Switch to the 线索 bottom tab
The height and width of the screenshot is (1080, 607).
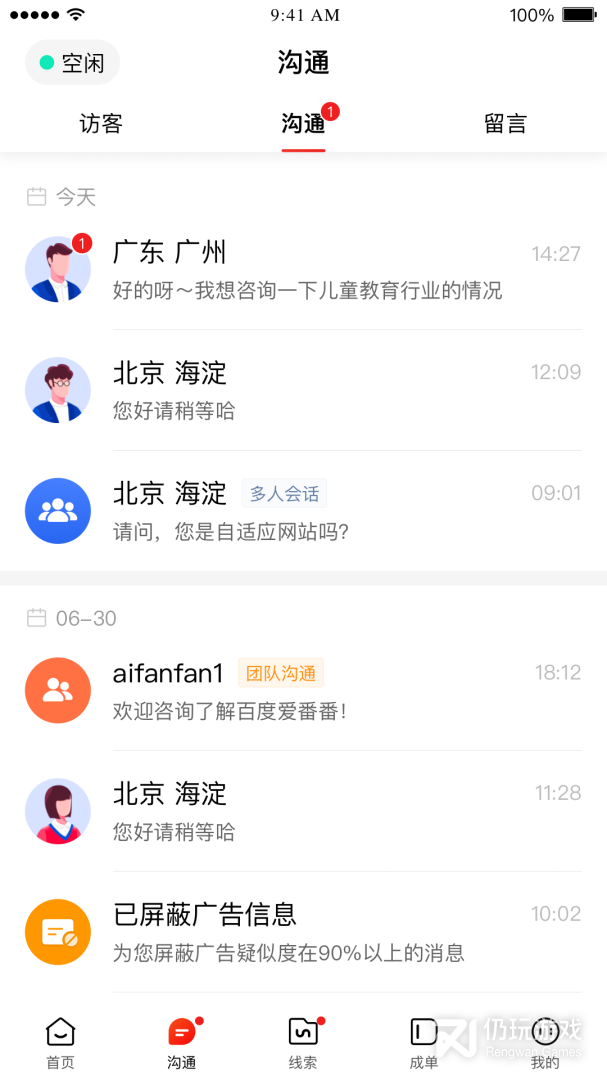click(x=303, y=1042)
